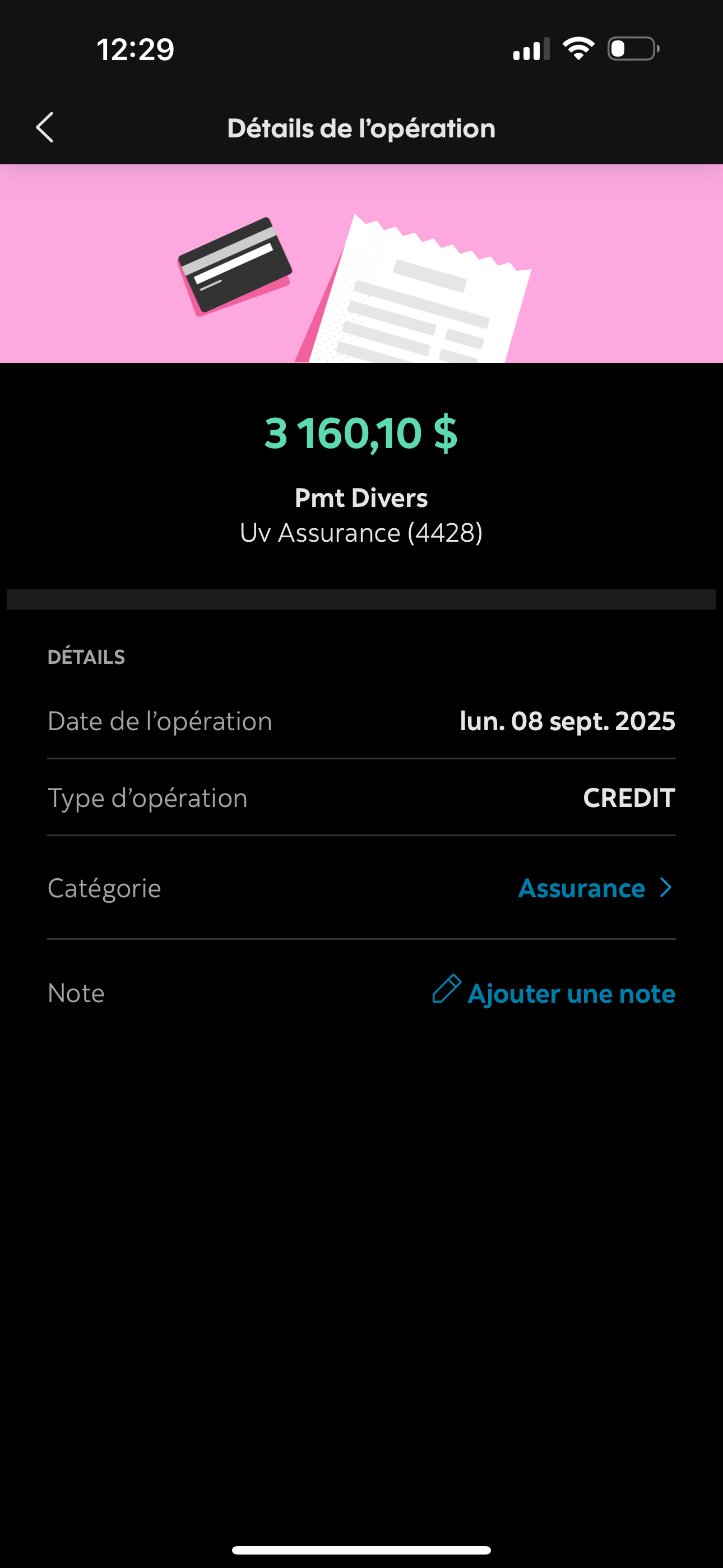723x1568 pixels.
Task: Tap the amount 3 160,10 $
Action: pyautogui.click(x=361, y=433)
